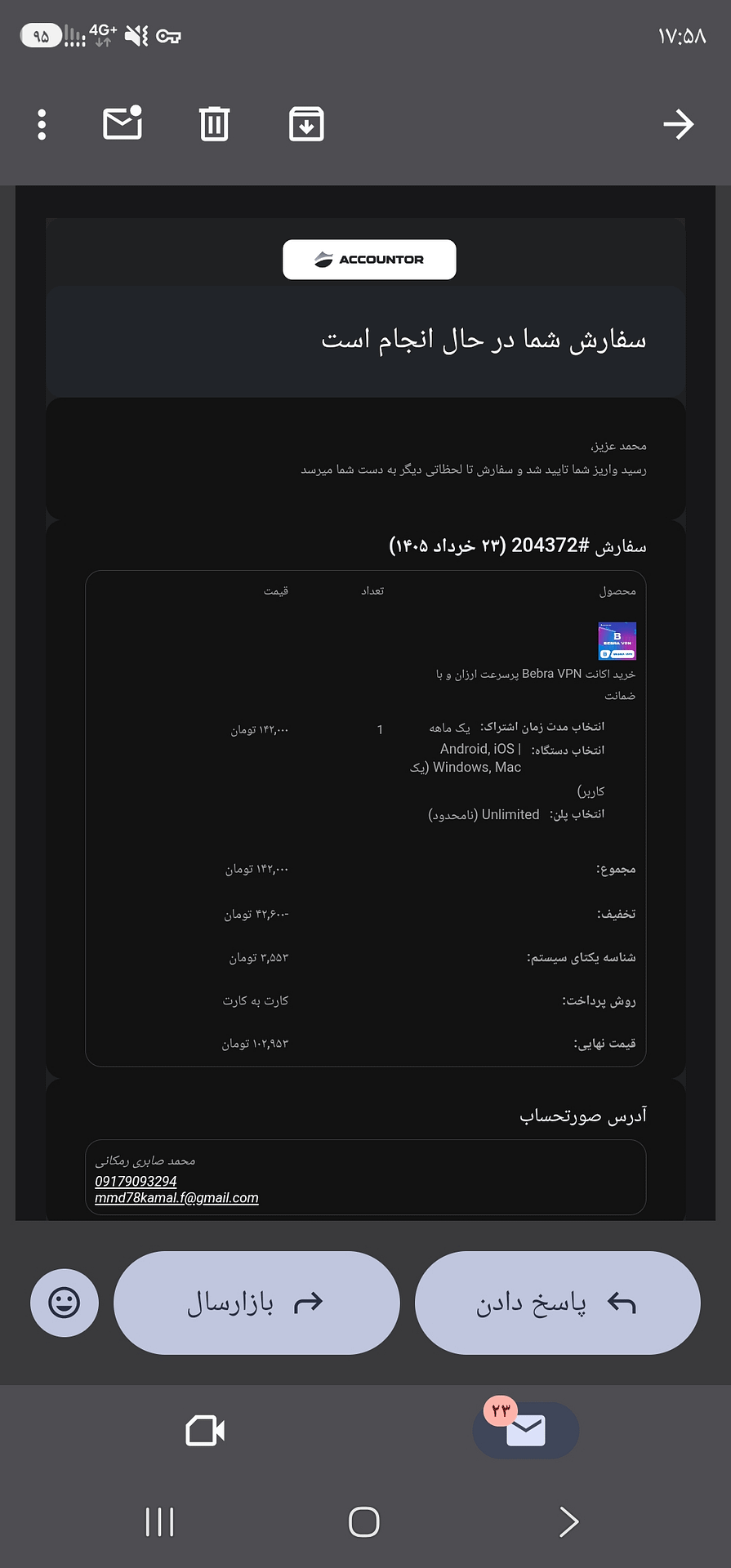731x1568 pixels.
Task: Call the number 09179093294
Action: [136, 1181]
